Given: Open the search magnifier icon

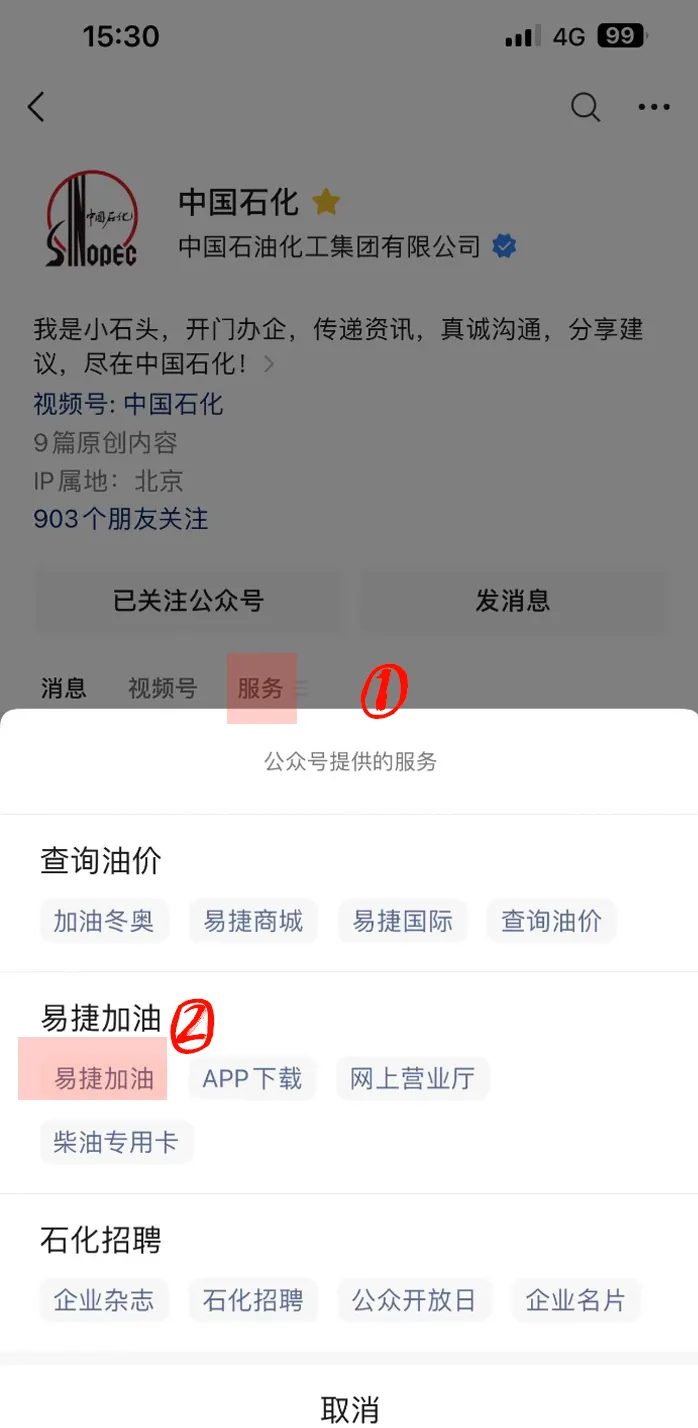Looking at the screenshot, I should [585, 106].
